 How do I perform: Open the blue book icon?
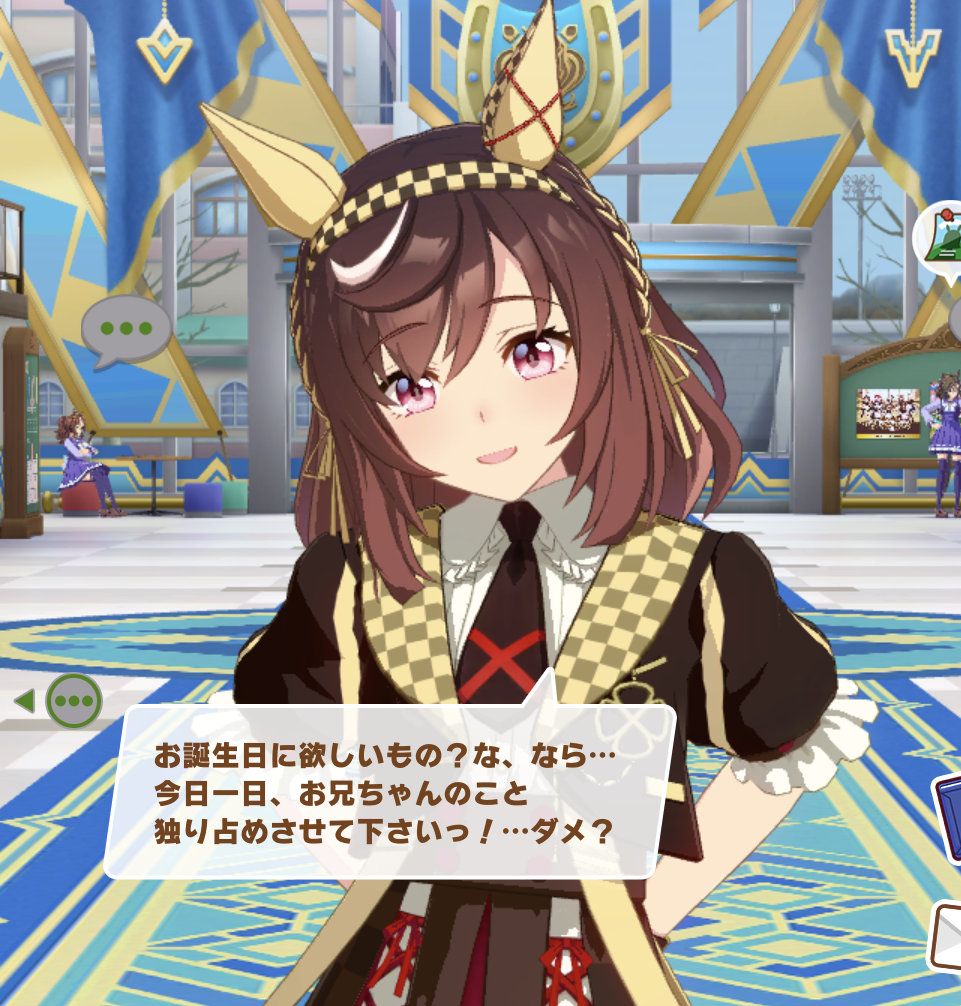coord(947,817)
